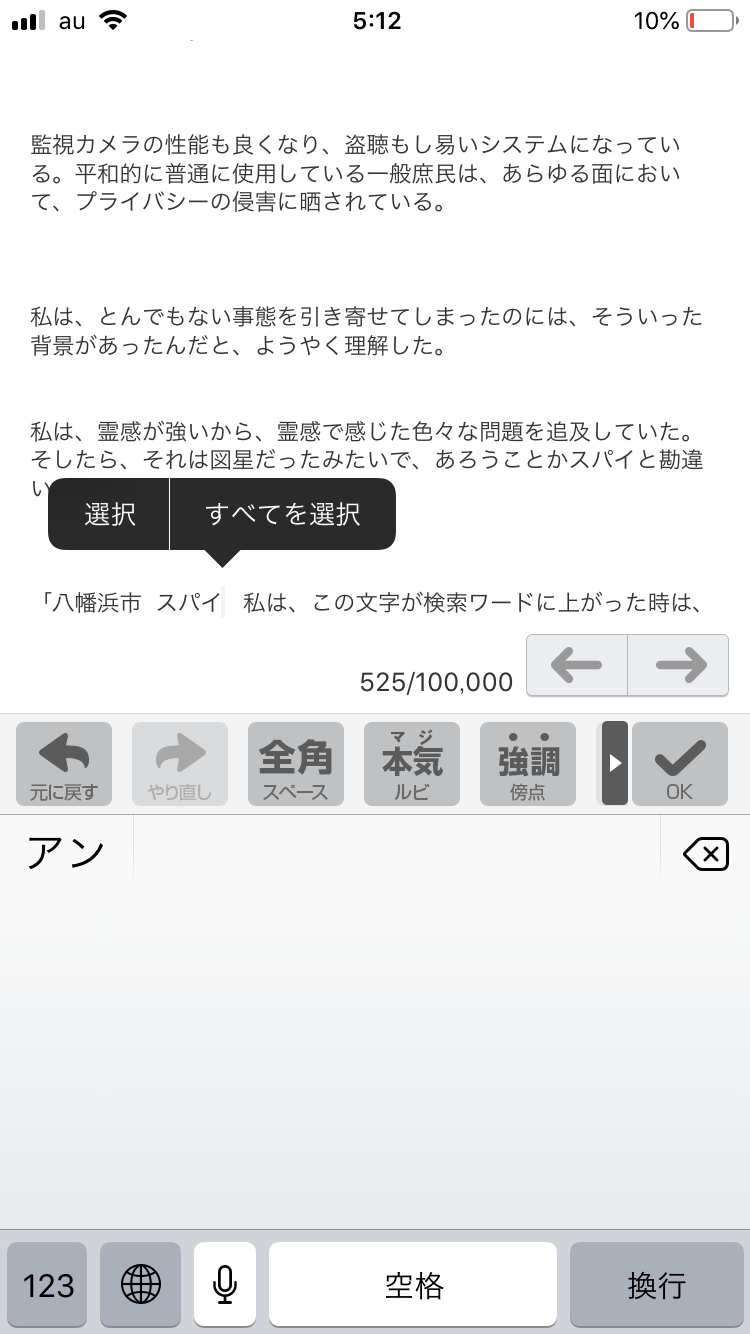
Task: Choose すべてを選択 to select all text
Action: 282,514
